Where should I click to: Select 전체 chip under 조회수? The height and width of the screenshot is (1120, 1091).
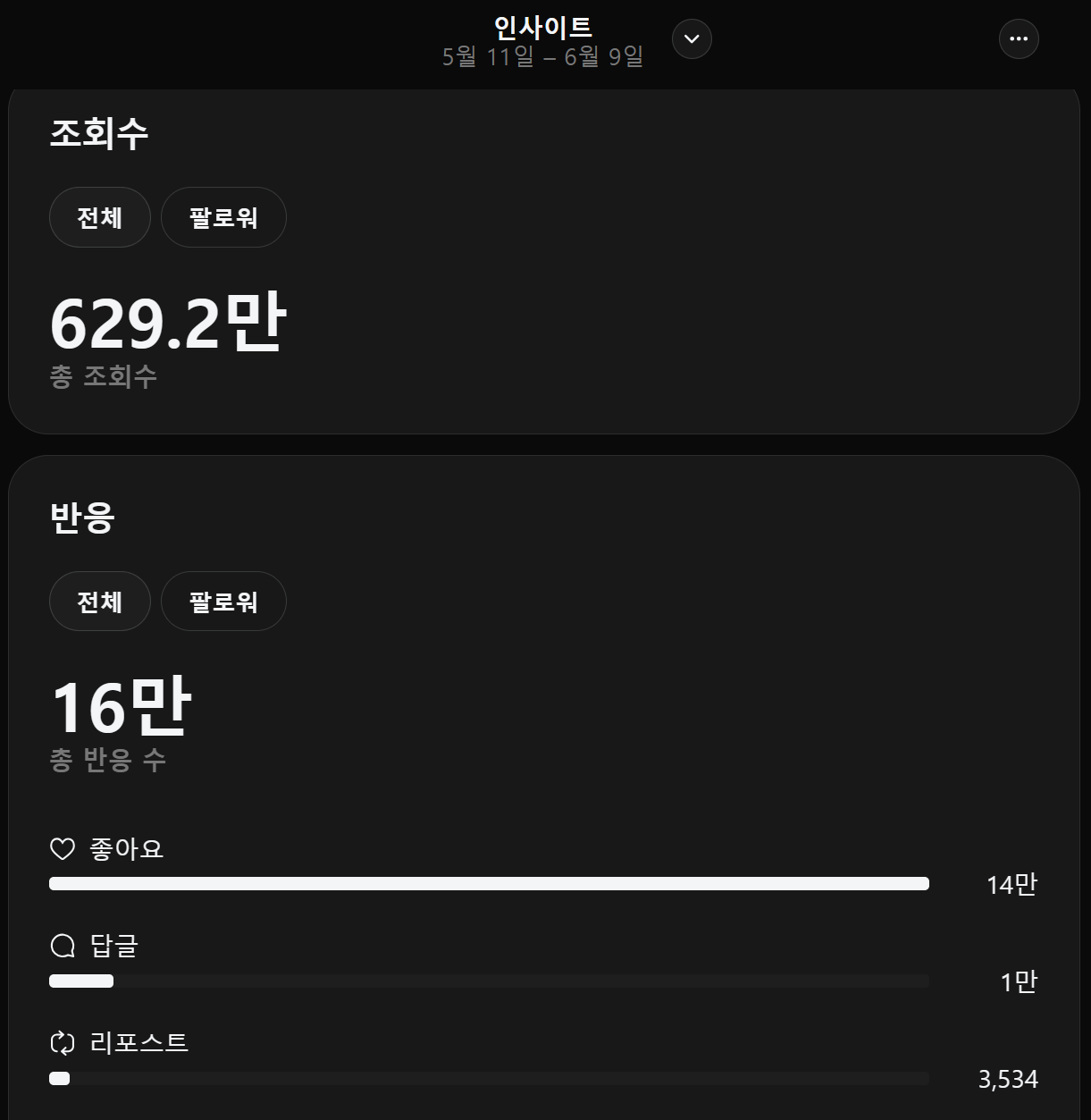100,217
